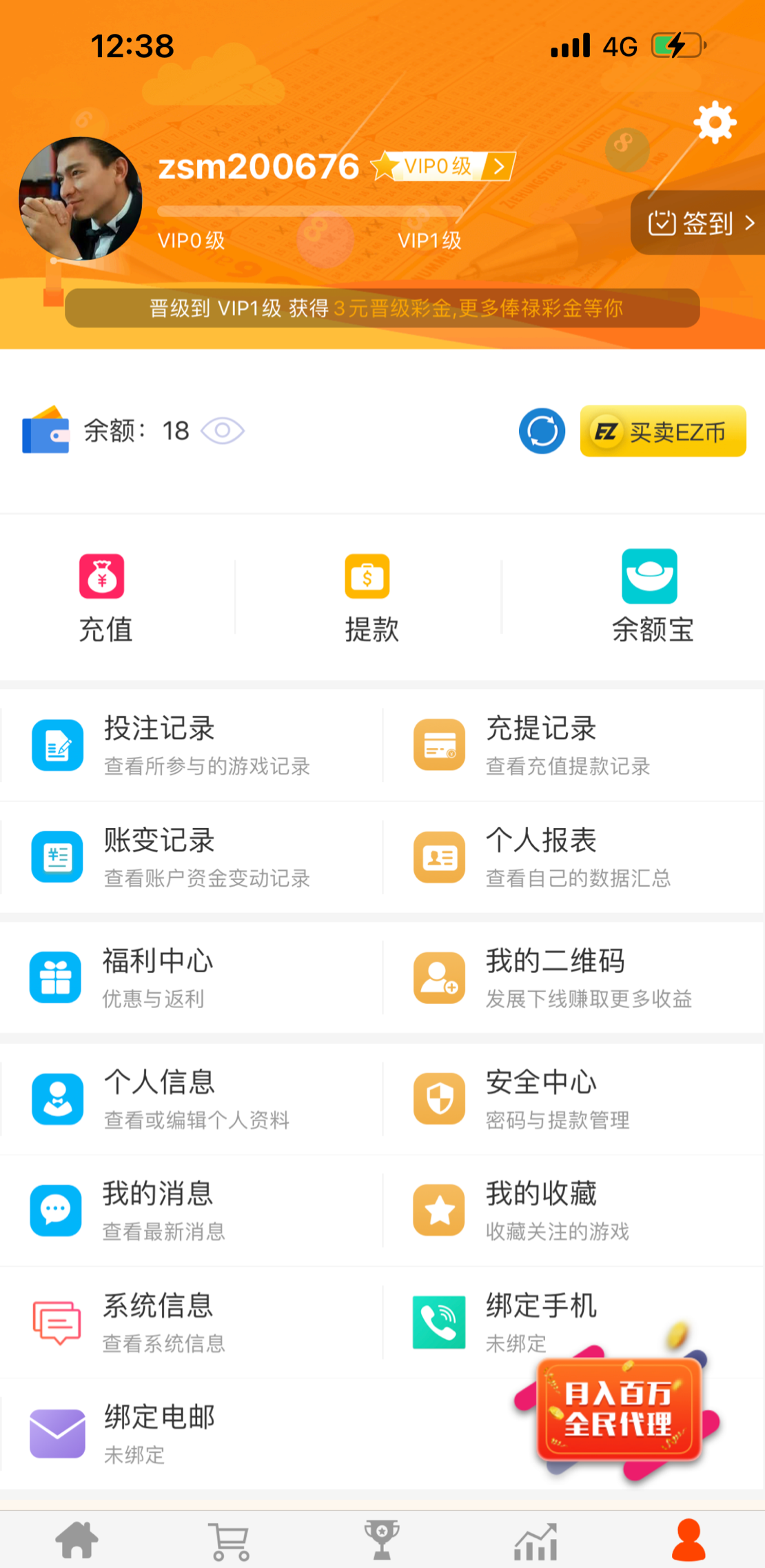Switch to the shopping cart tab
The image size is (765, 1568).
coord(229,1540)
